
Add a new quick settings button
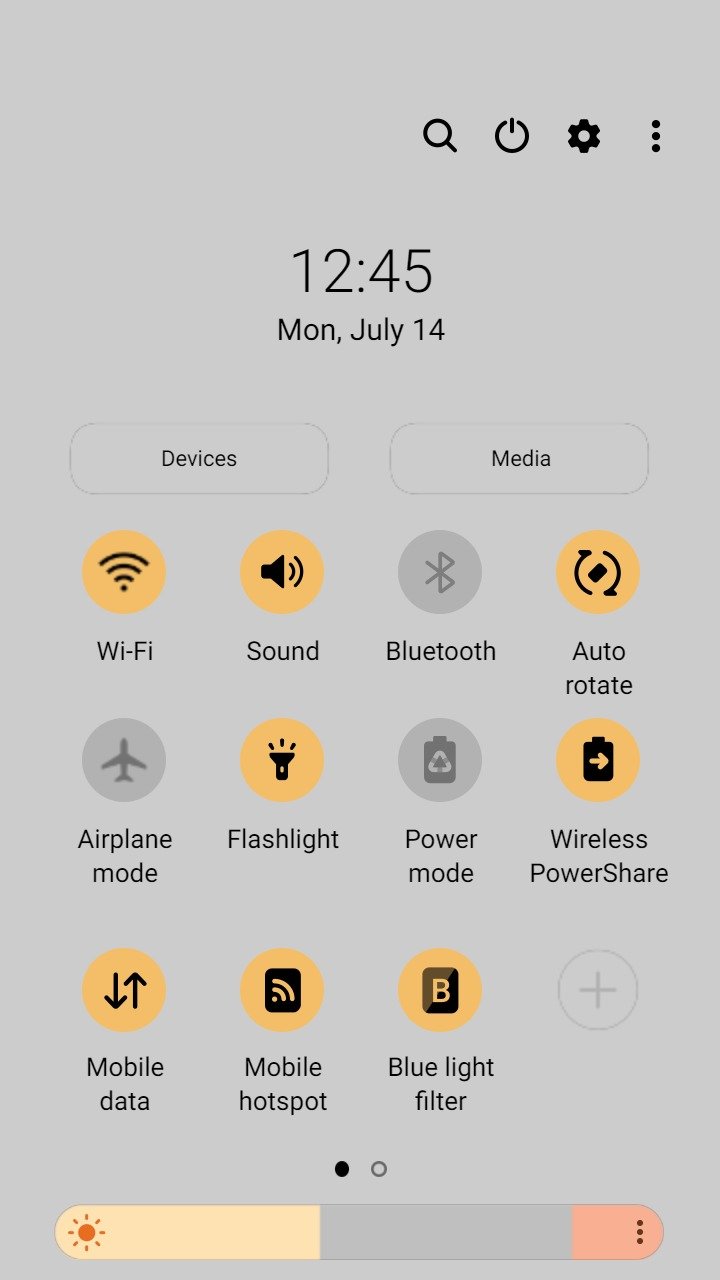coord(598,990)
